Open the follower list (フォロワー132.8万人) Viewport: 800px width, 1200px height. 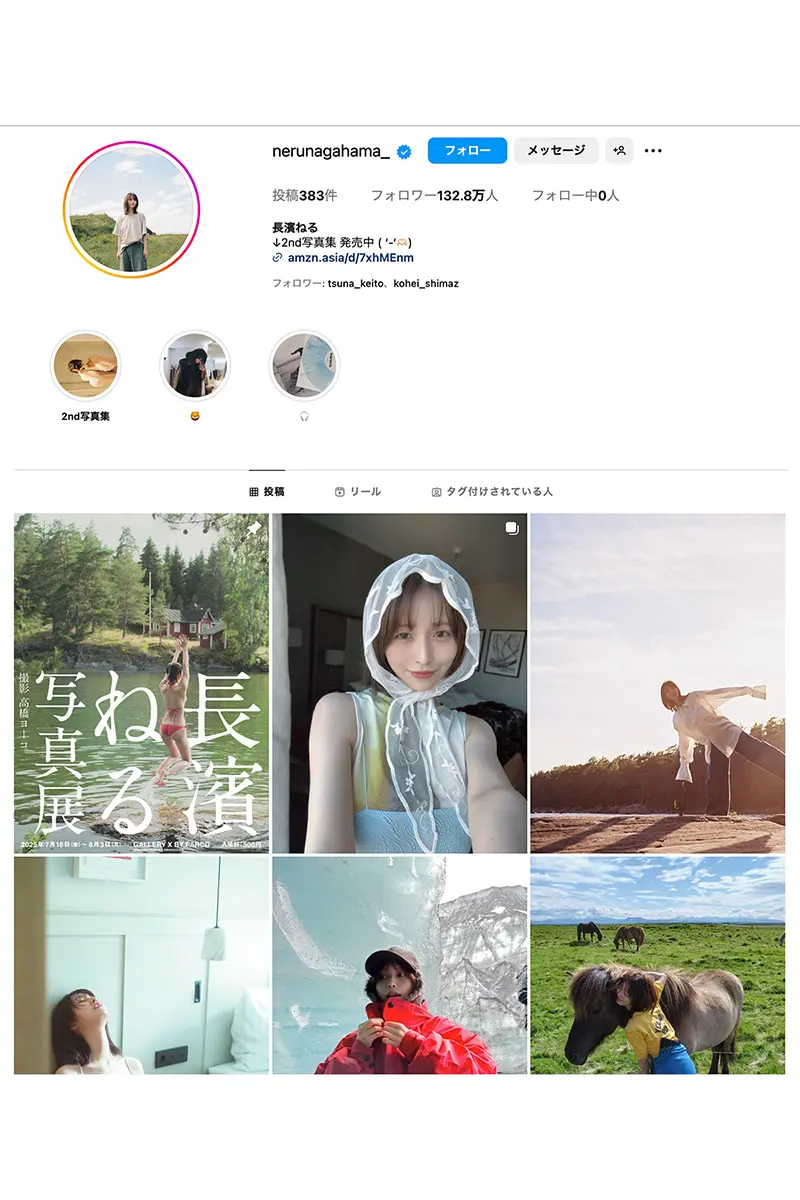[434, 196]
